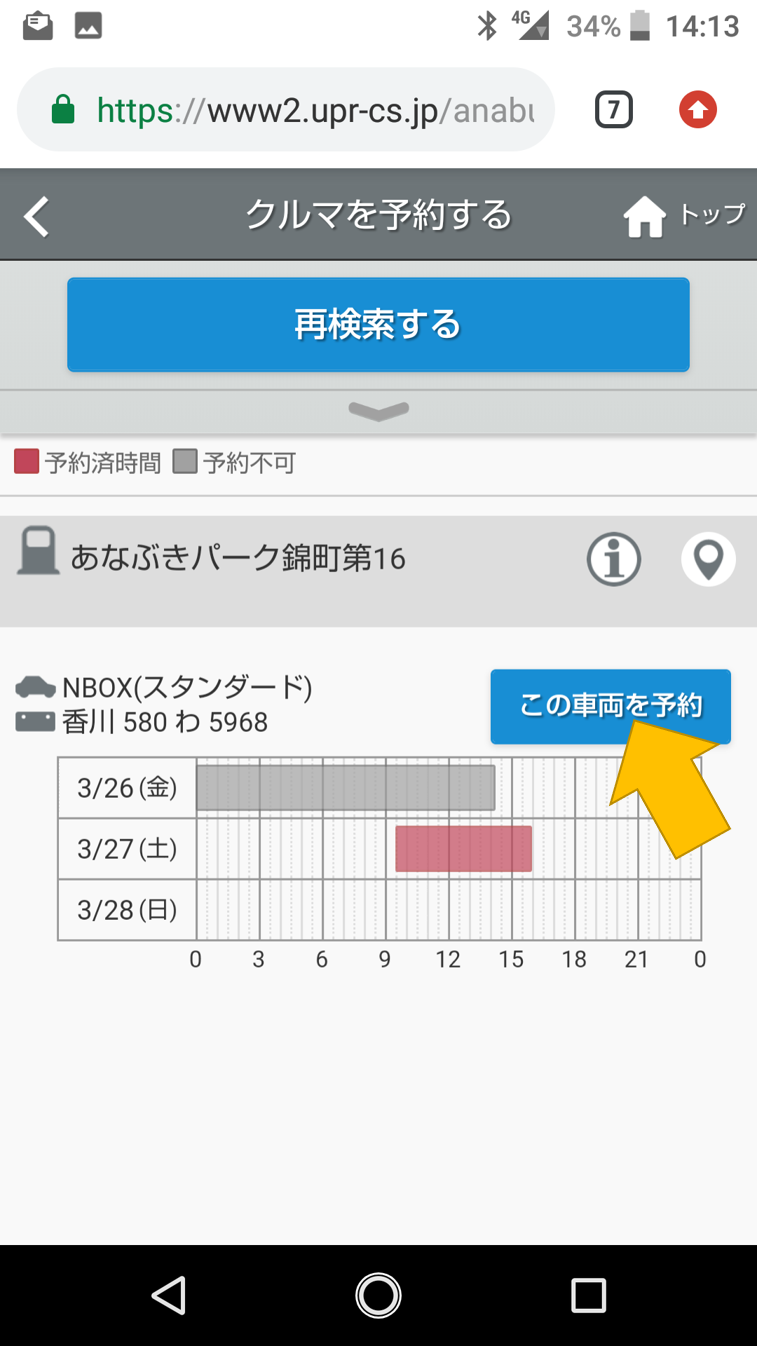Tap the 再検索する button

click(x=378, y=324)
